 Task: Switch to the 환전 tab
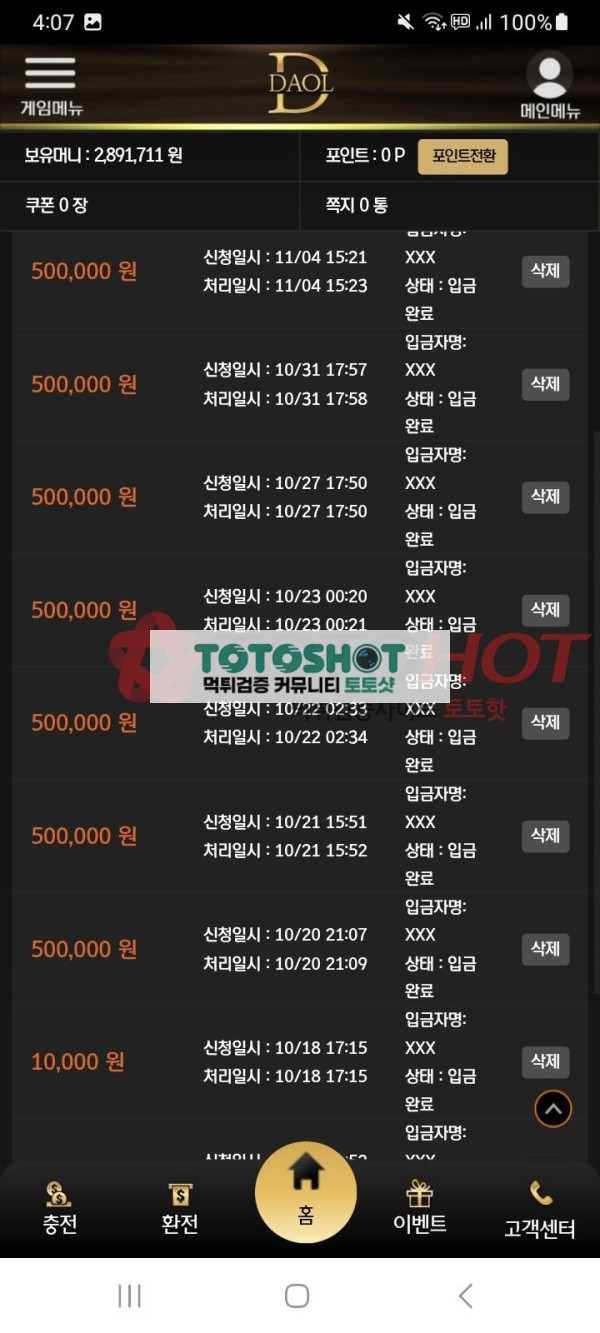180,1208
